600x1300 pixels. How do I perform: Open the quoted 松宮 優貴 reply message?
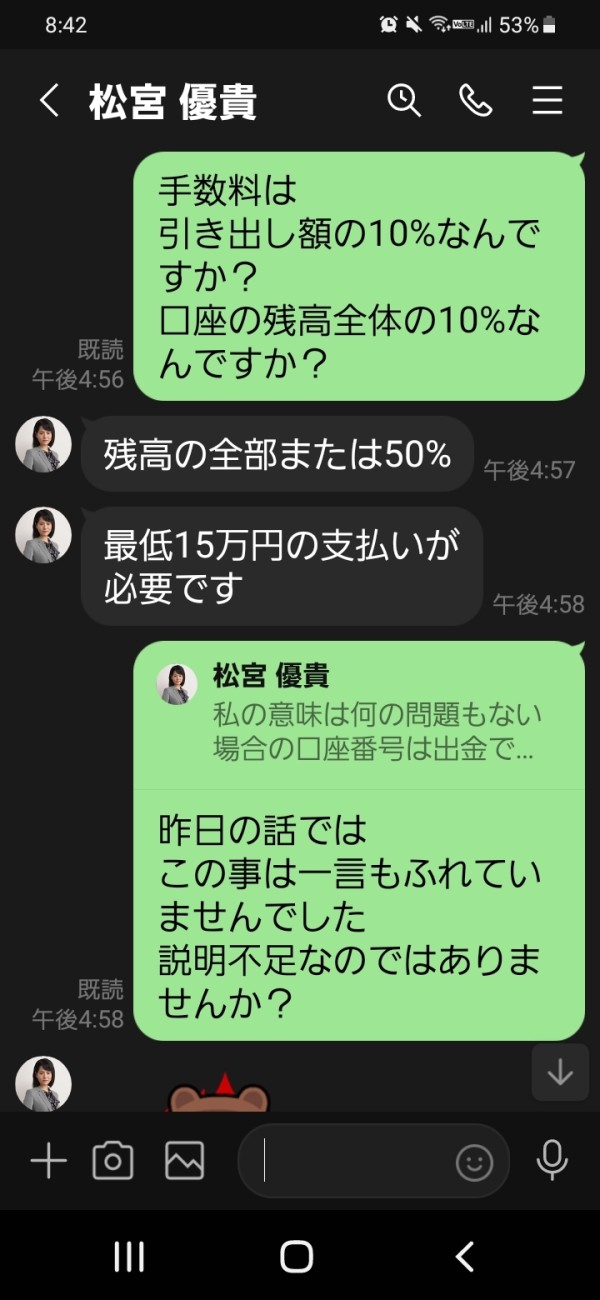coord(359,715)
